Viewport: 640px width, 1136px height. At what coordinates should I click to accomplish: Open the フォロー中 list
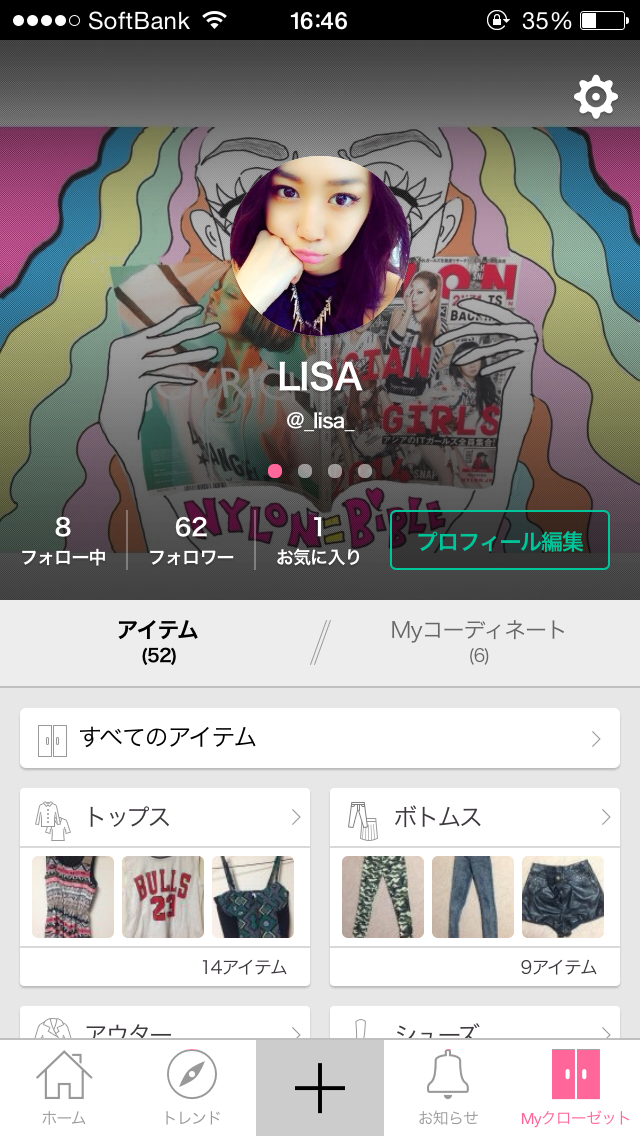(x=63, y=541)
